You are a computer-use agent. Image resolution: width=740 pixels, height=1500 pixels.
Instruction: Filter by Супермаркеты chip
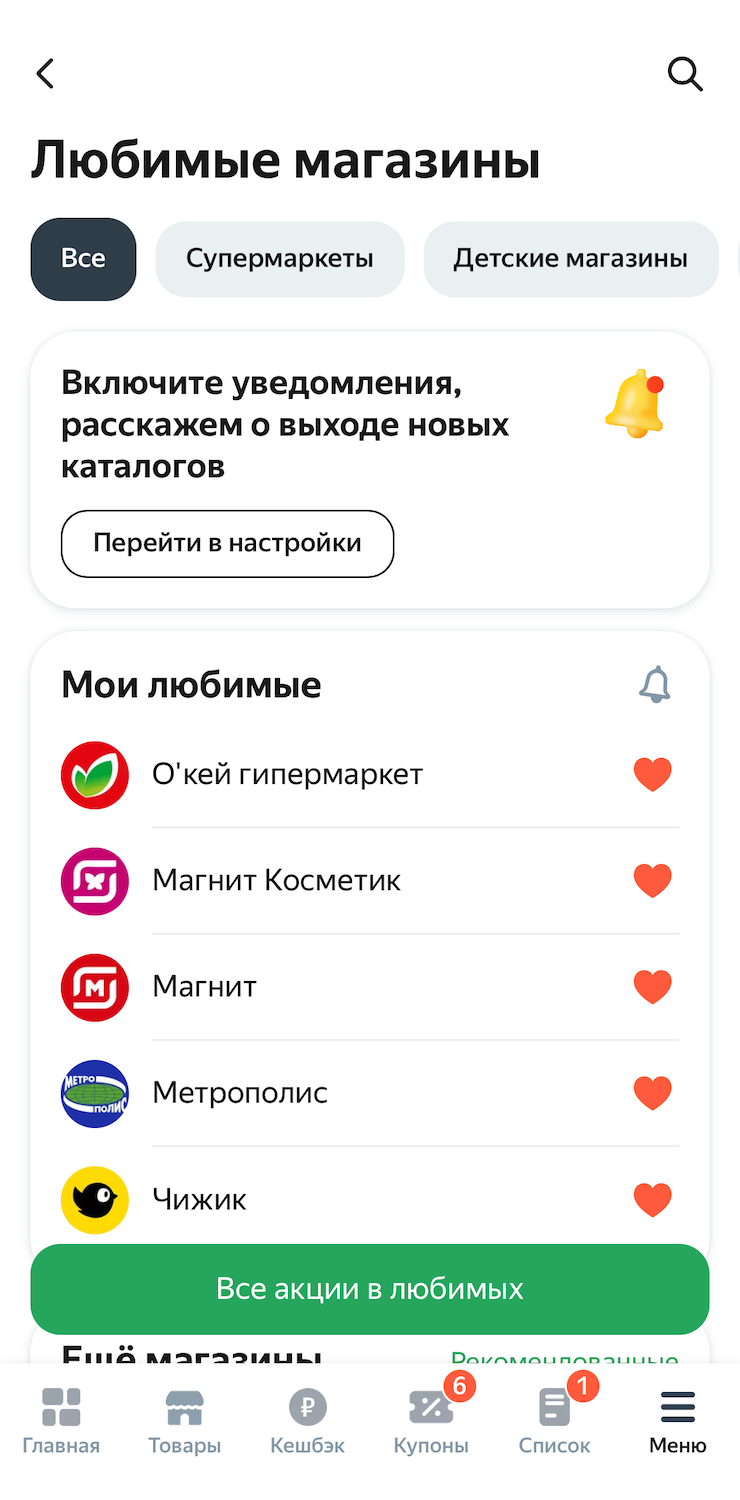[x=280, y=259]
